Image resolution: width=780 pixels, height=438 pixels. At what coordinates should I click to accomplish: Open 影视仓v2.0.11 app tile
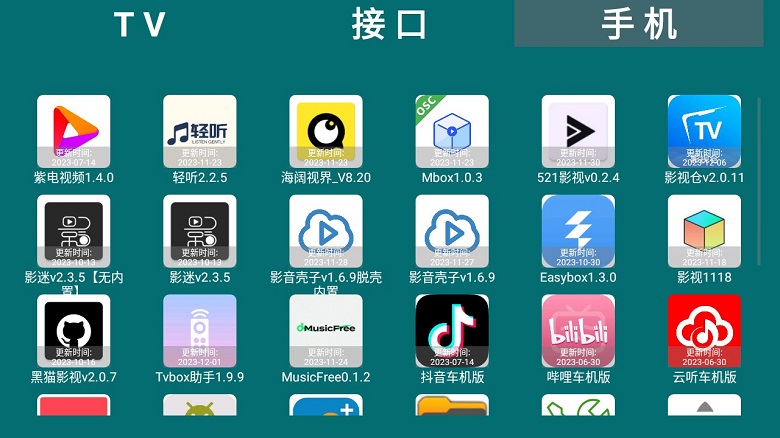coord(704,132)
